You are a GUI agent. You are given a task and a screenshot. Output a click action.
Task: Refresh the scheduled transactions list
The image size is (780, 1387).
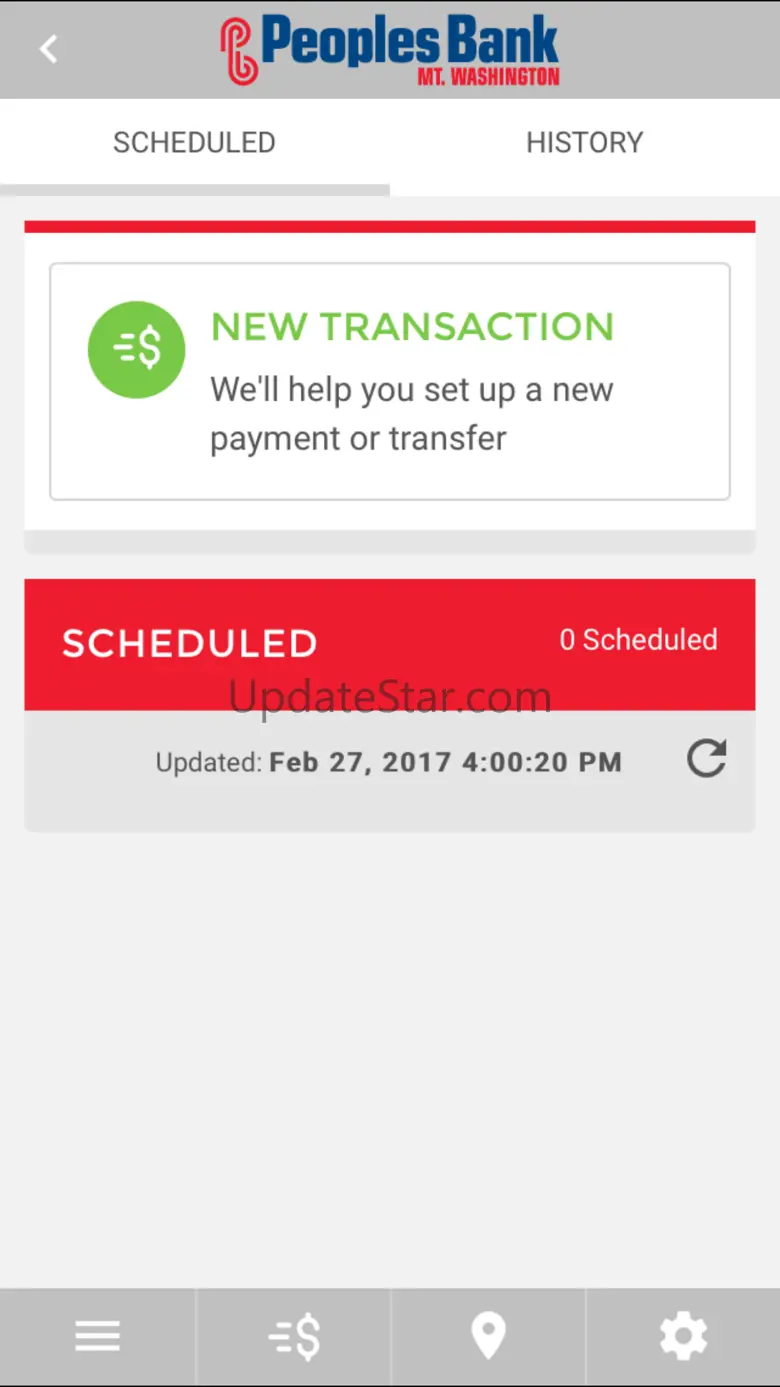pos(706,759)
